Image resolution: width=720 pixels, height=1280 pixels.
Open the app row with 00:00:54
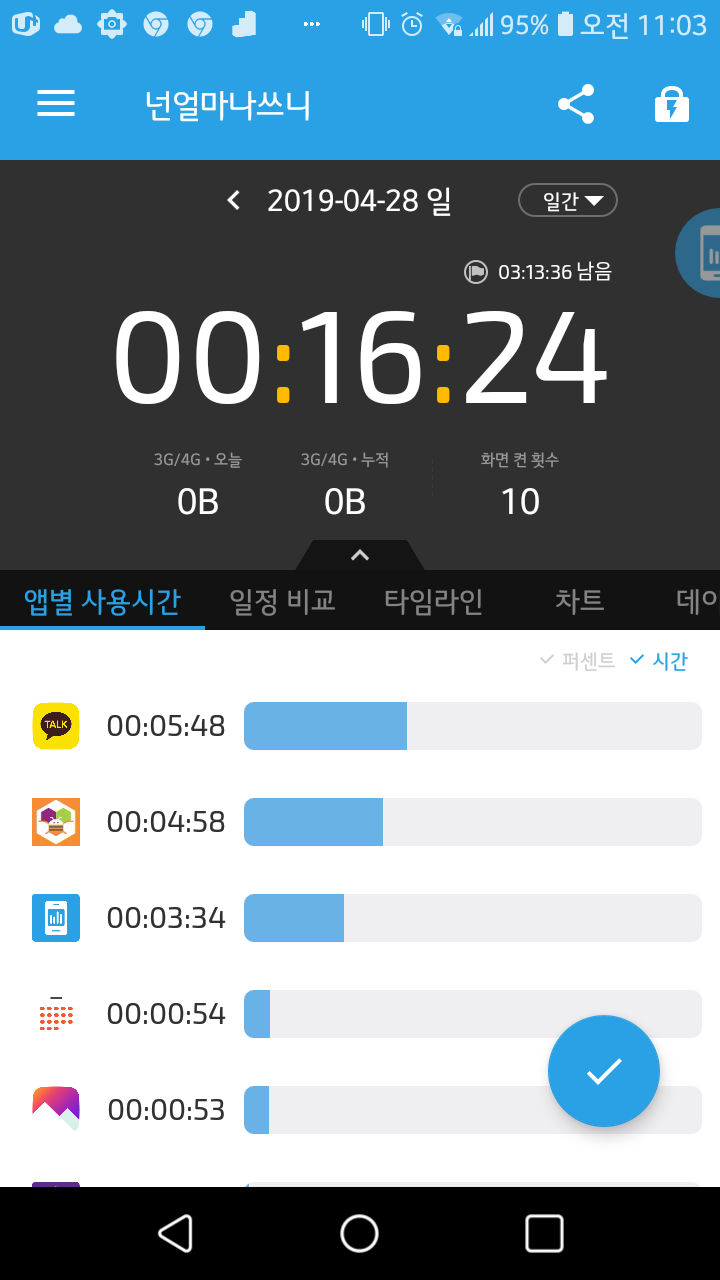click(360, 1014)
